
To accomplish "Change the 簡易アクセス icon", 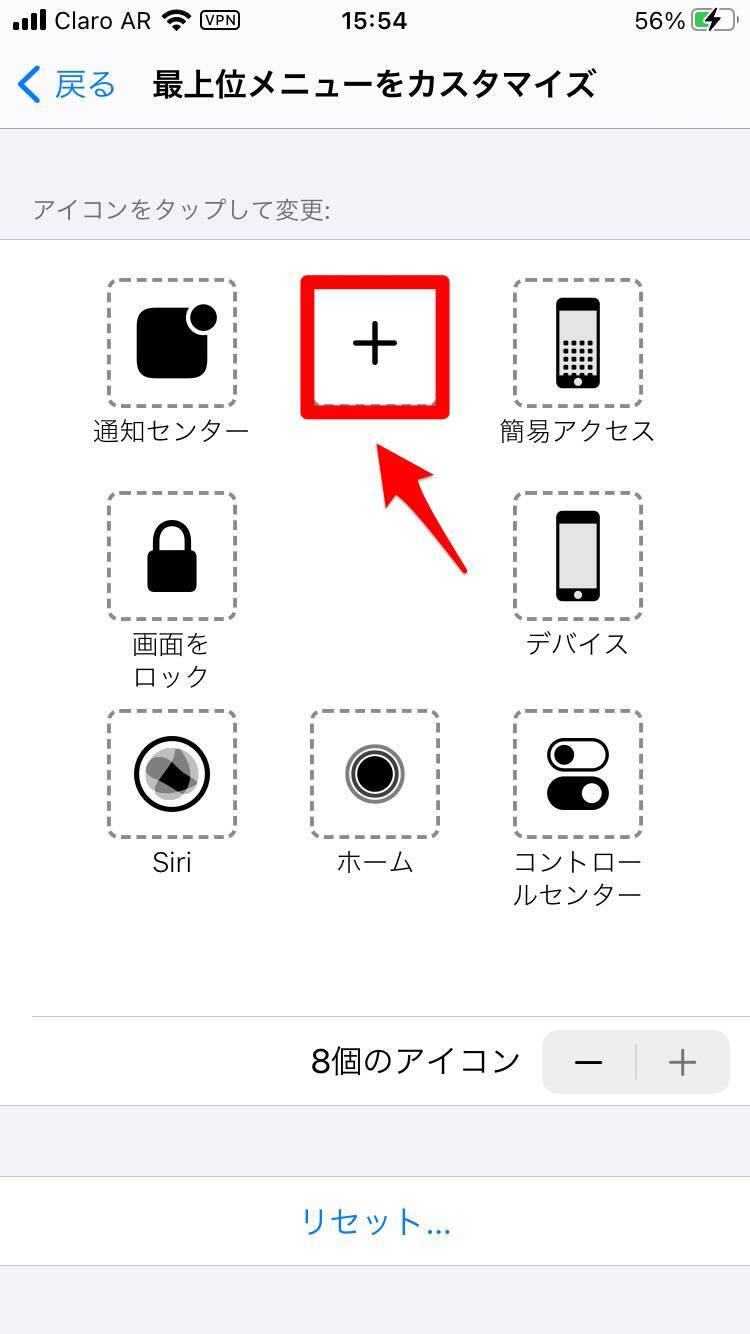I will 578,343.
